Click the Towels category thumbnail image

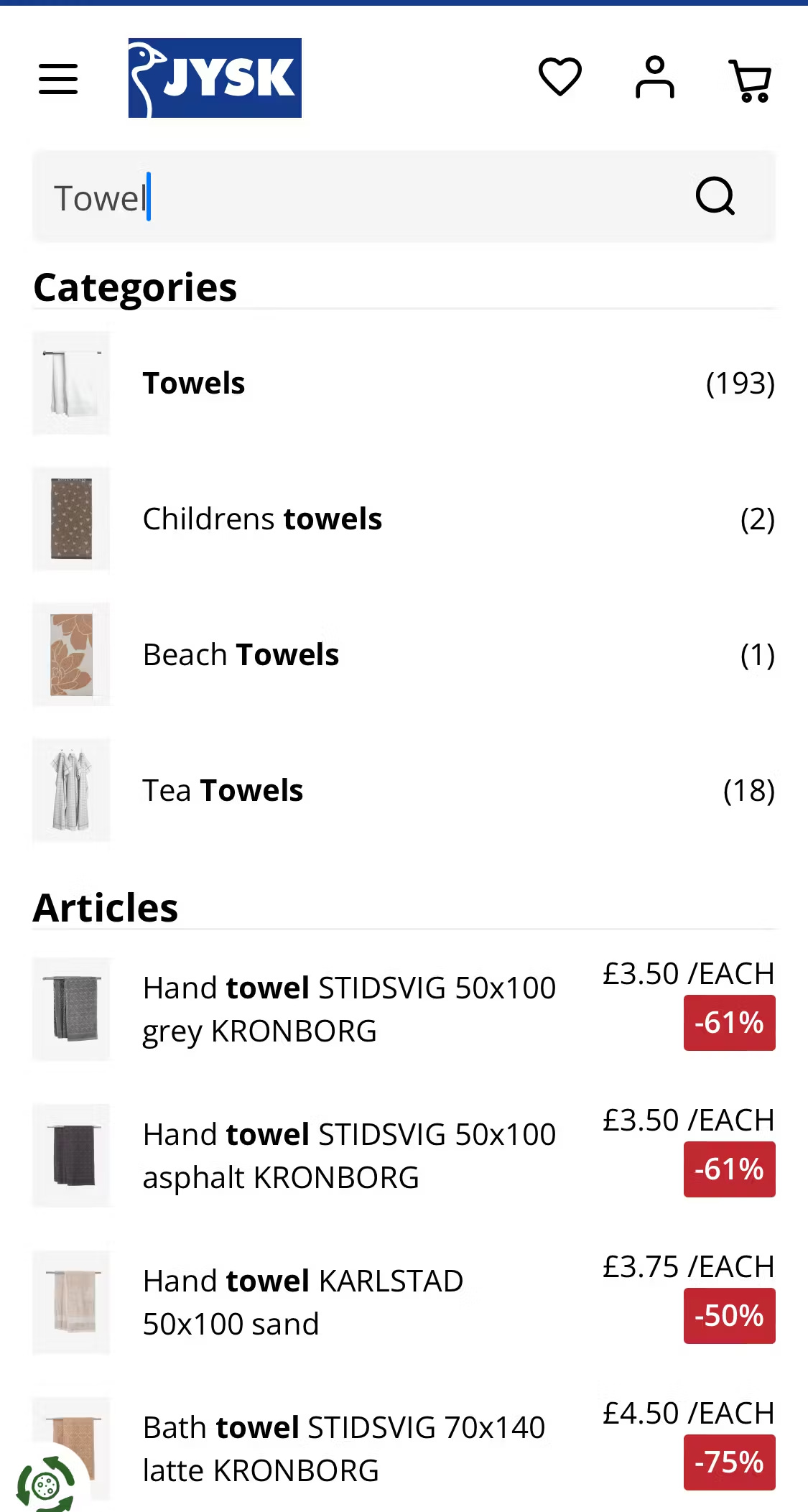coord(71,383)
